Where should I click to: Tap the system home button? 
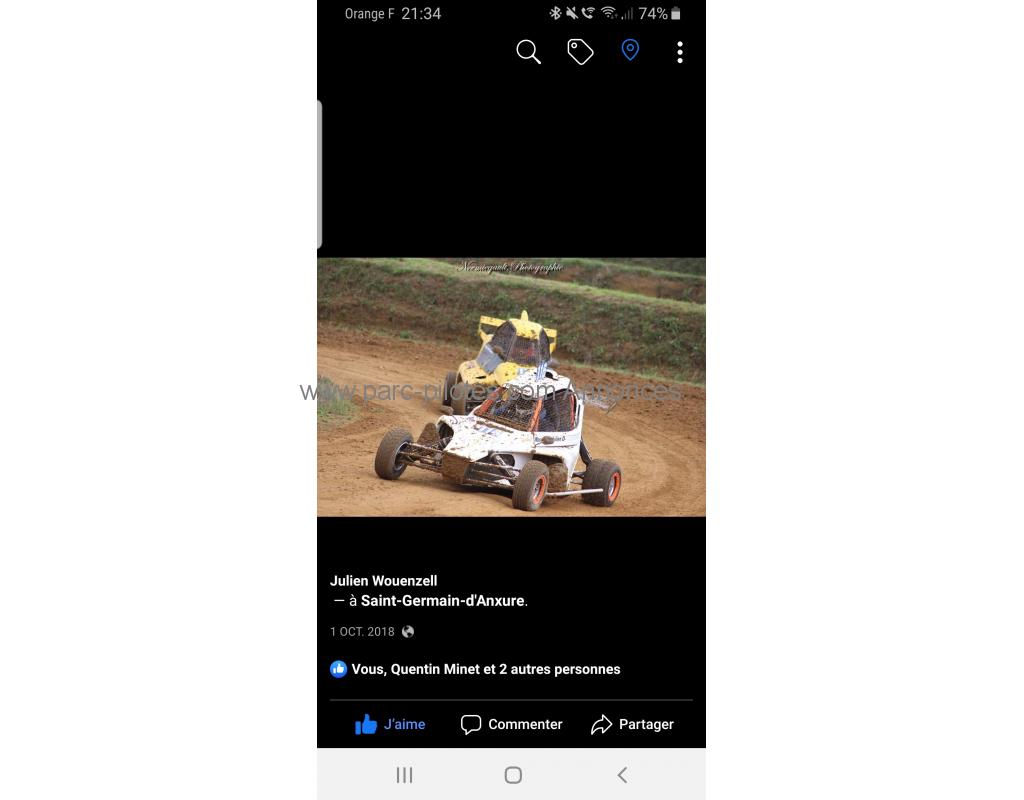point(513,775)
